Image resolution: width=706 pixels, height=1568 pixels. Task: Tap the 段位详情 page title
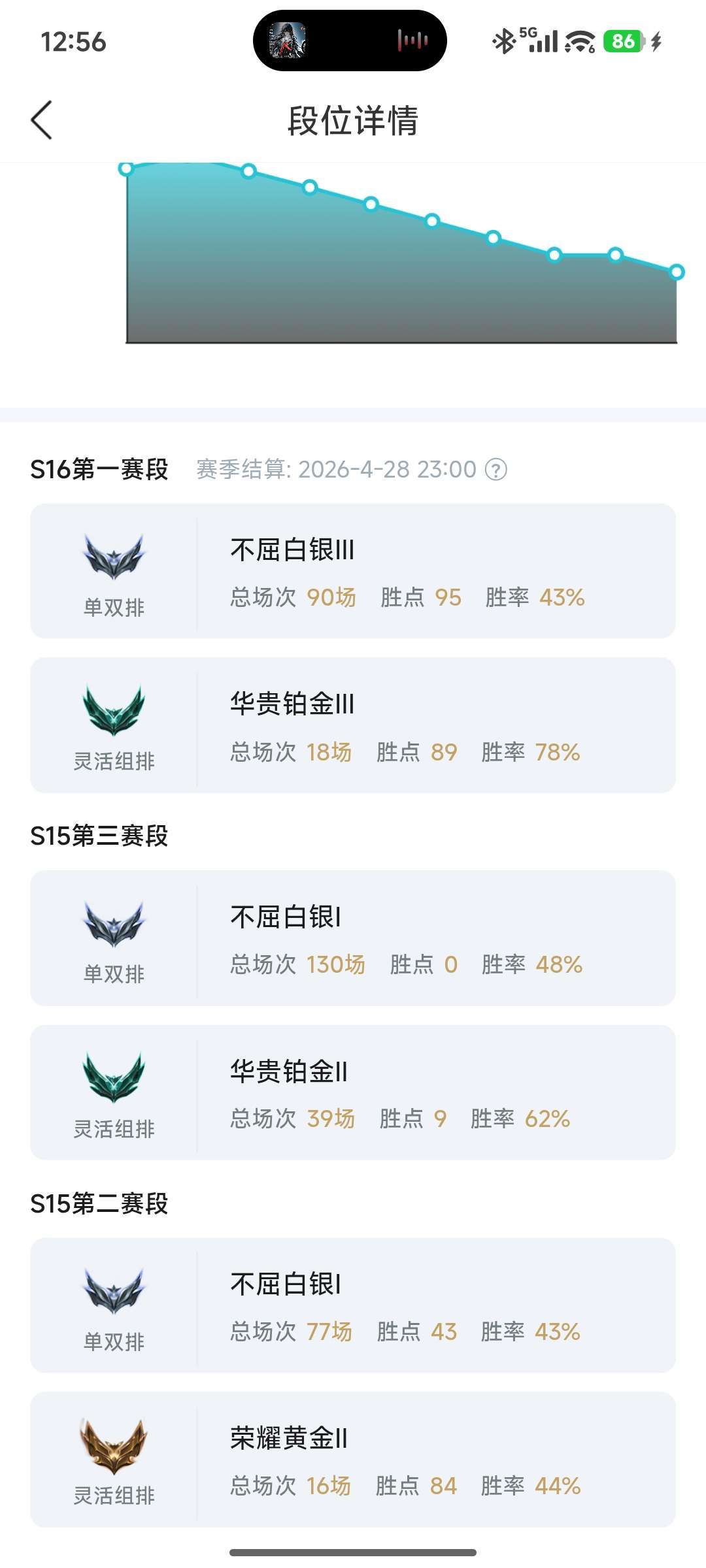point(353,121)
